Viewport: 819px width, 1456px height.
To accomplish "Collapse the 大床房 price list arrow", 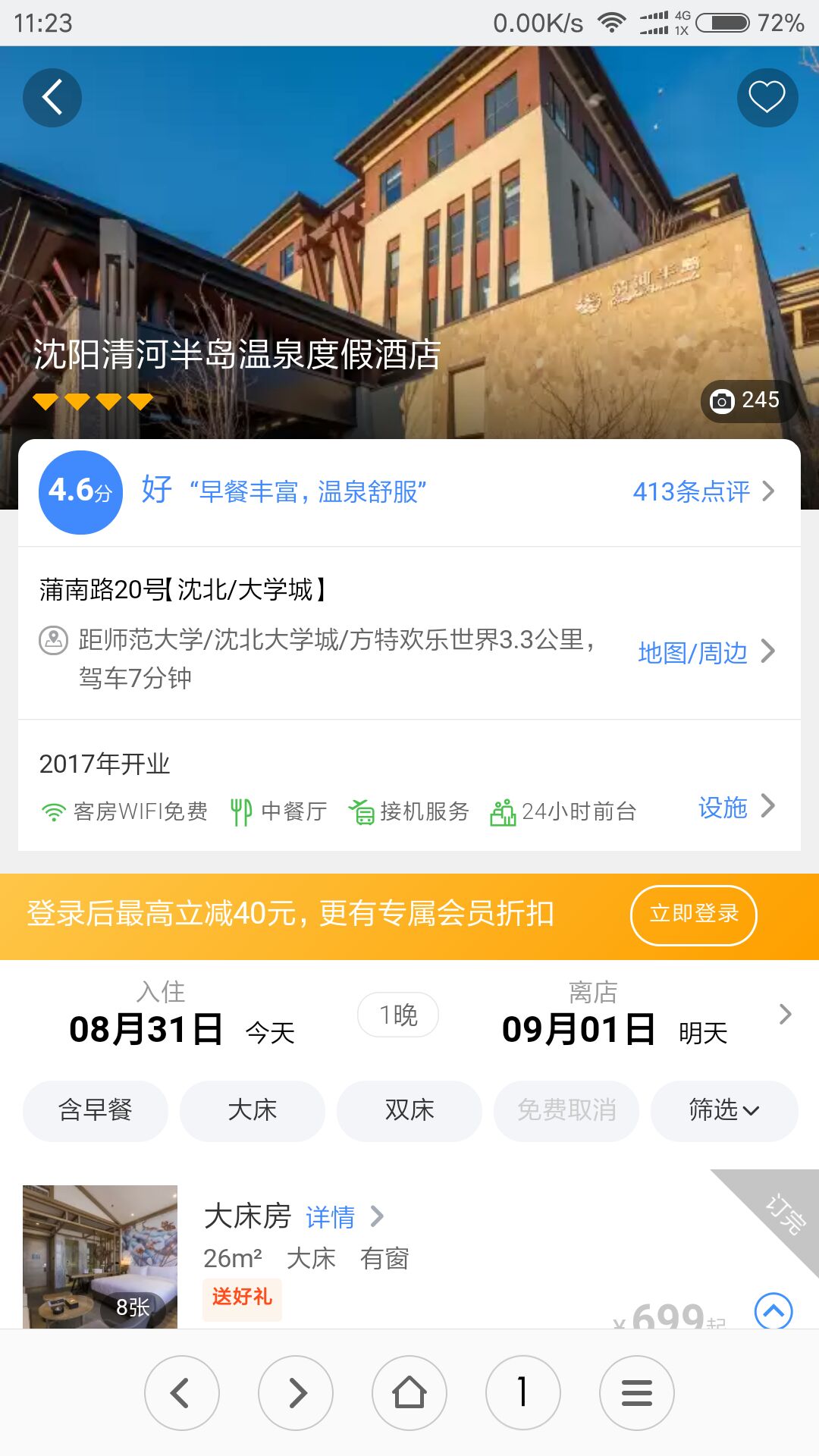I will point(773,1310).
